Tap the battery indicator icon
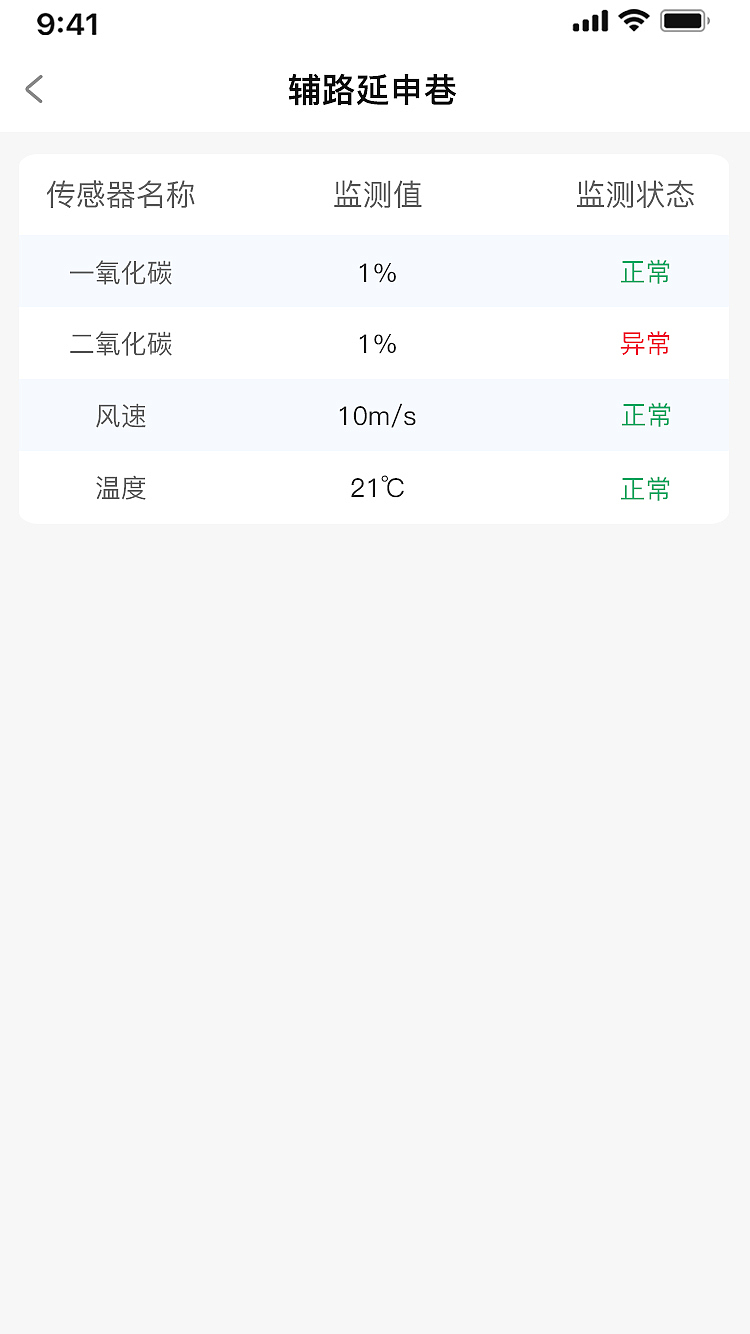750x1334 pixels. pos(687,19)
